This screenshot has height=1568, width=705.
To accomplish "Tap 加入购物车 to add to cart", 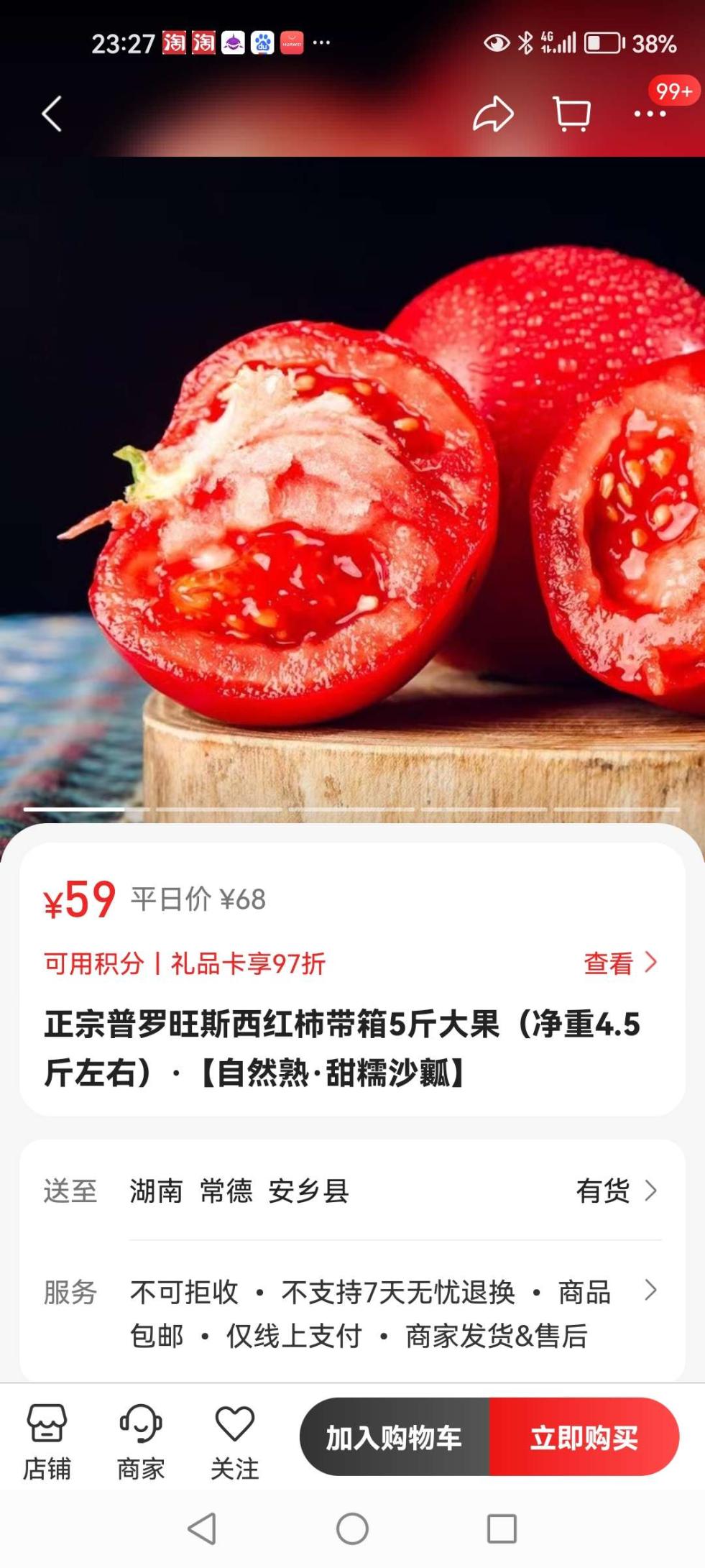I will (395, 1438).
